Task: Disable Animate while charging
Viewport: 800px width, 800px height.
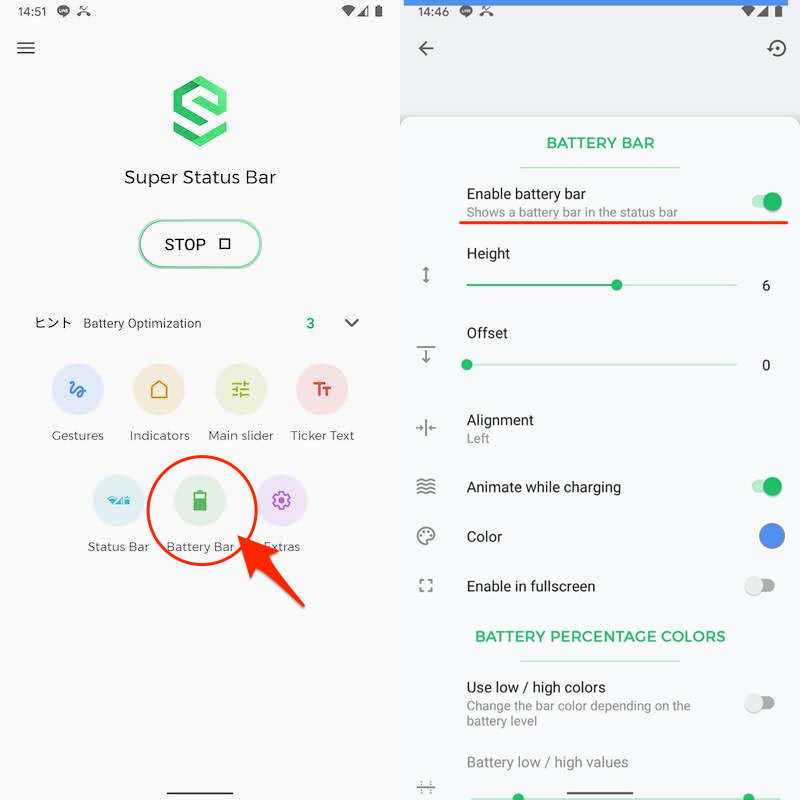Action: click(x=766, y=487)
